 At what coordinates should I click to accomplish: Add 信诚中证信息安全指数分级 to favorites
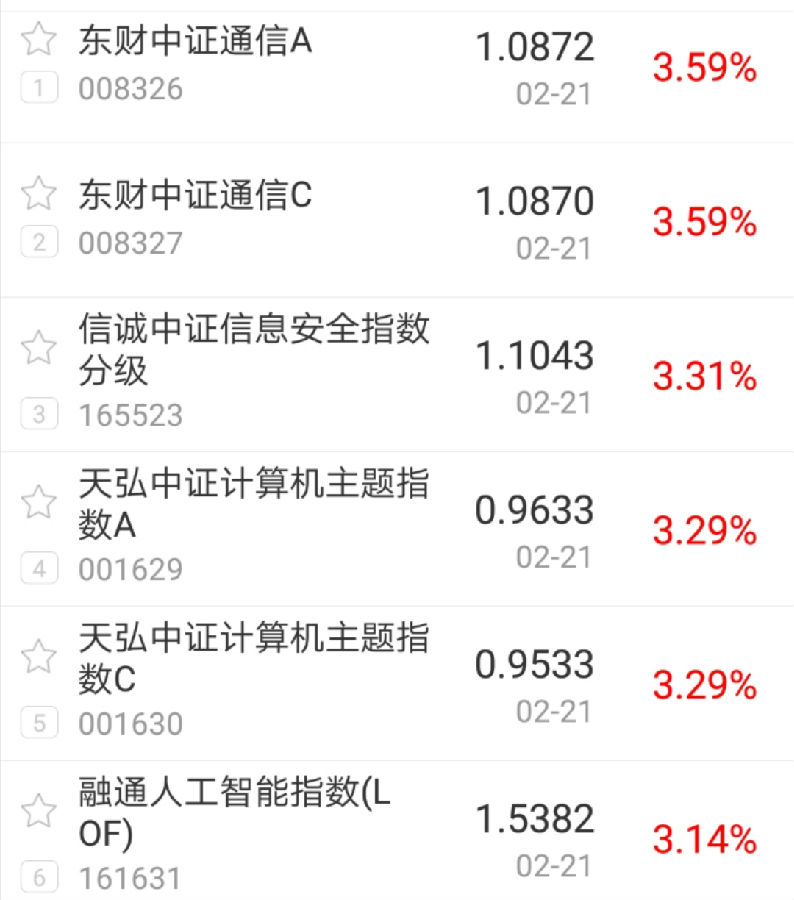pos(39,348)
